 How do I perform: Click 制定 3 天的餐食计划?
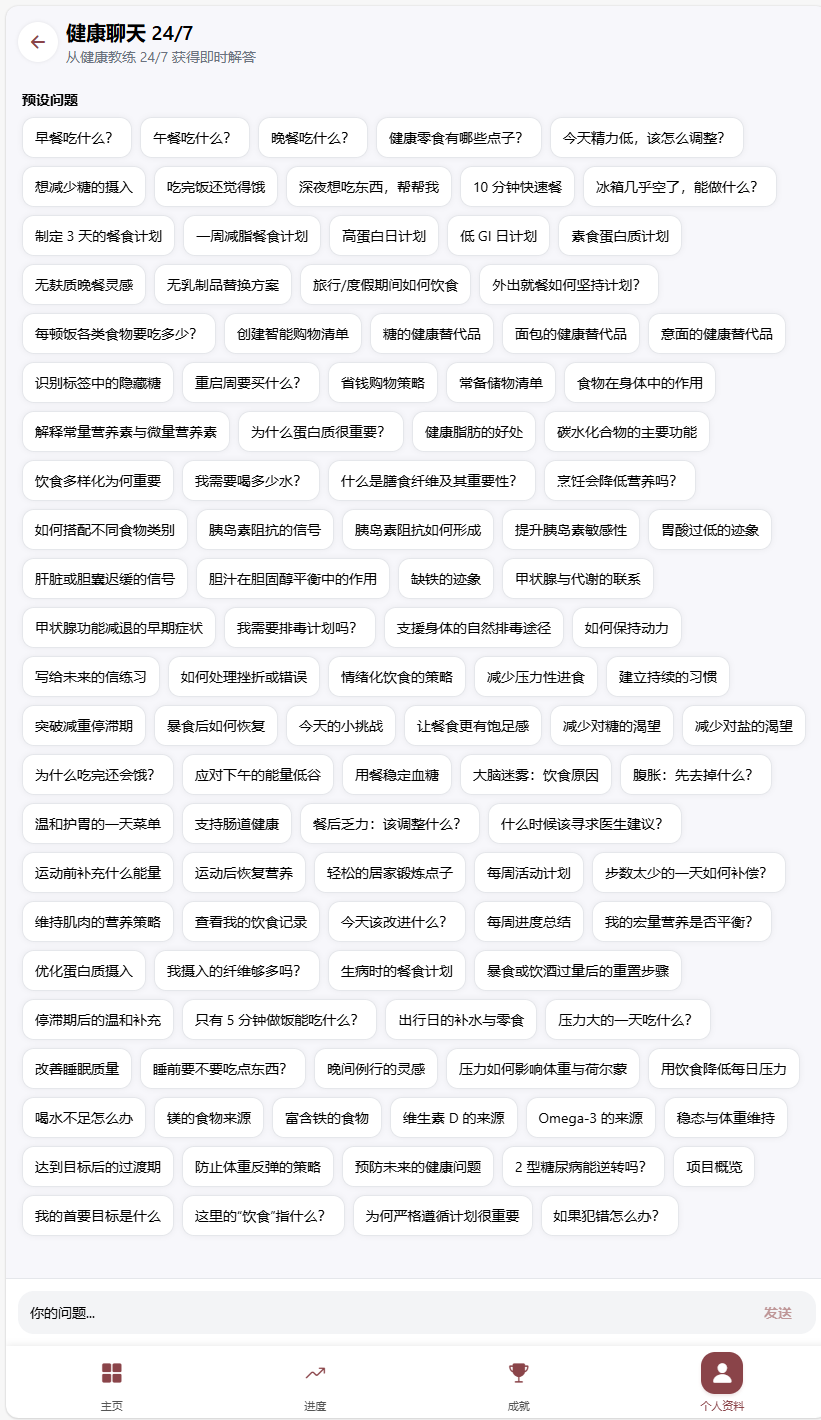click(96, 235)
